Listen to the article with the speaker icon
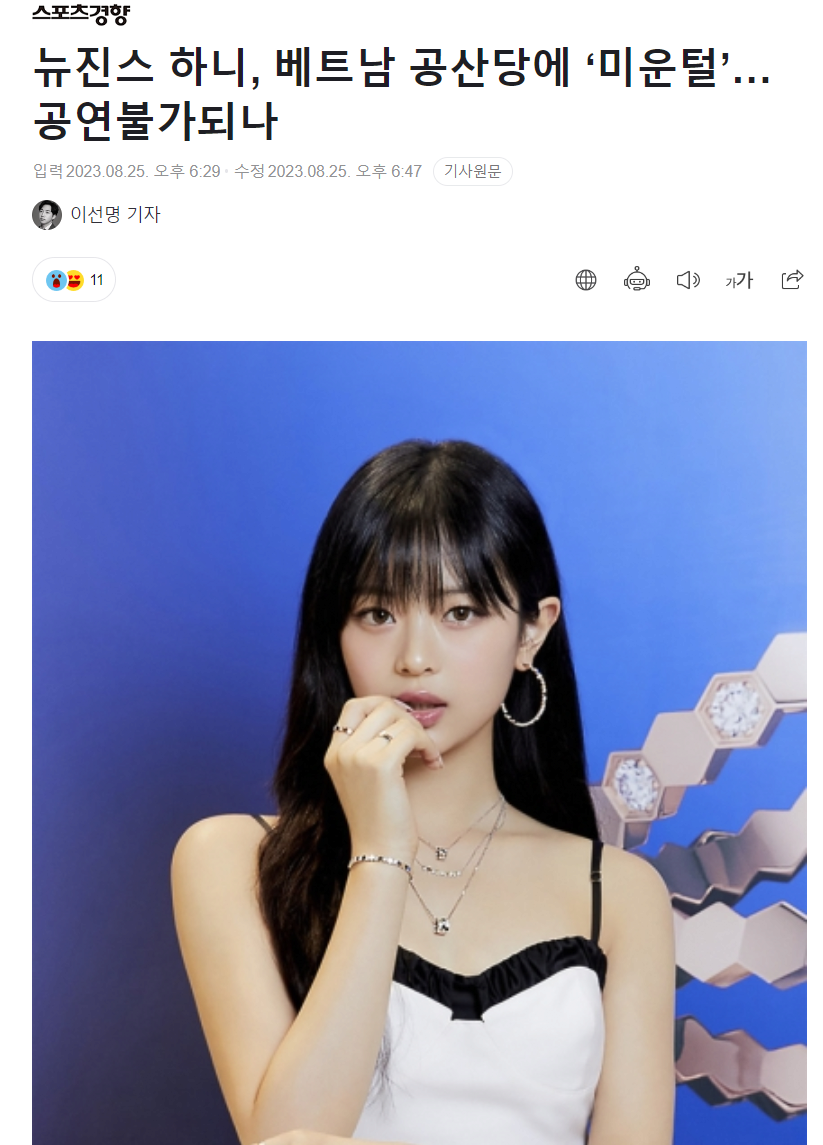Screen dimensions: 823x1145 688,280
